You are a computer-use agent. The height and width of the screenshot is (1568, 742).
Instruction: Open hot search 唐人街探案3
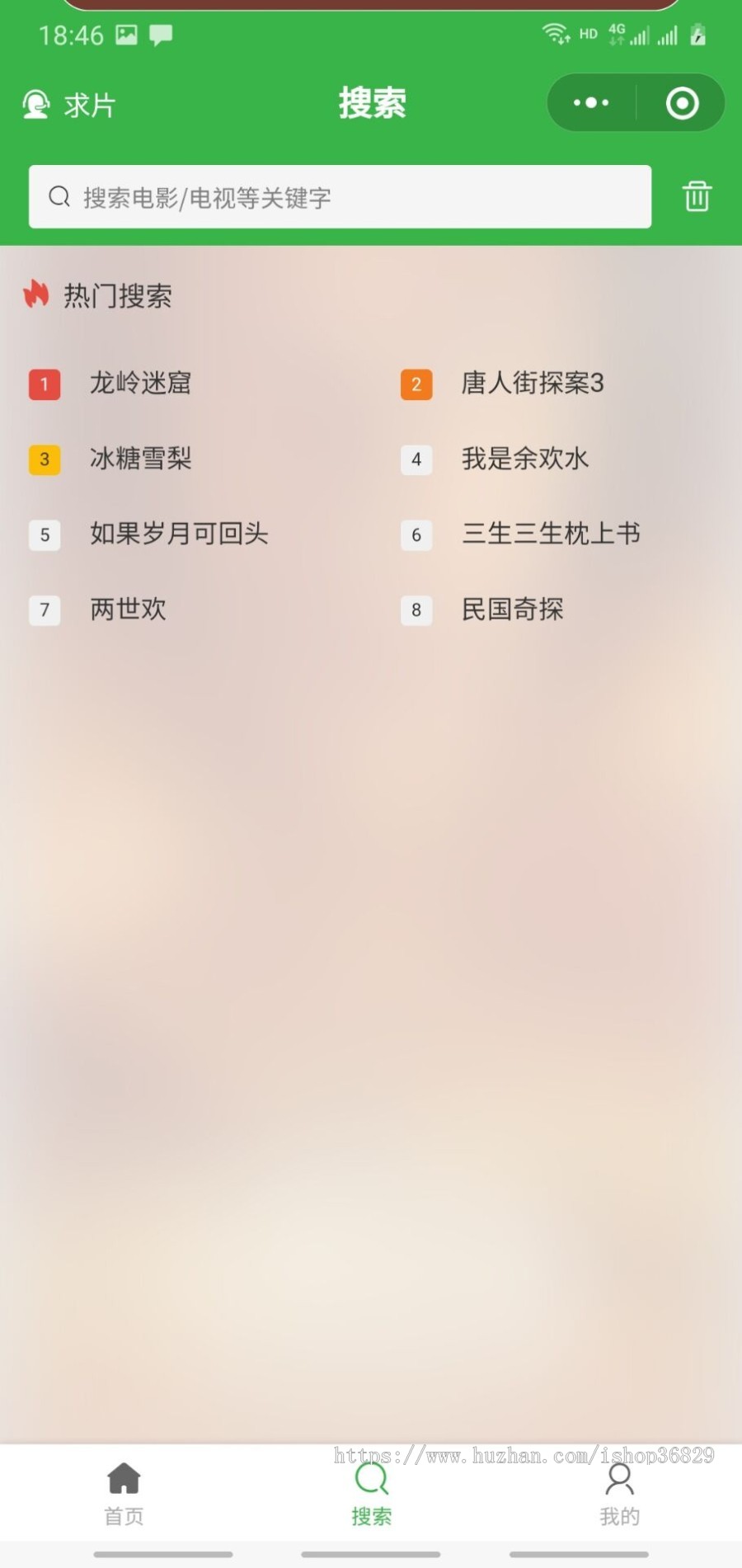(533, 384)
